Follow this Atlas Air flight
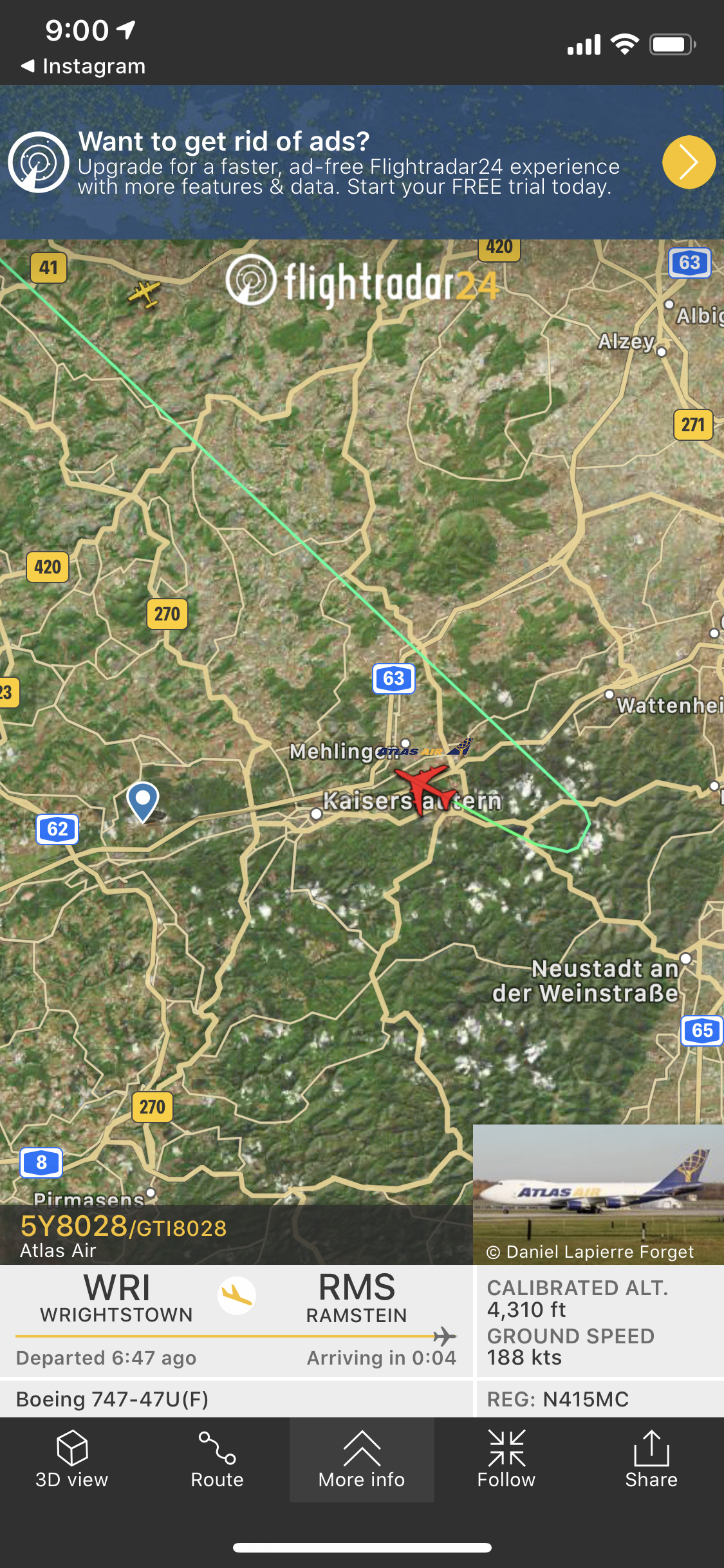 [x=506, y=1459]
